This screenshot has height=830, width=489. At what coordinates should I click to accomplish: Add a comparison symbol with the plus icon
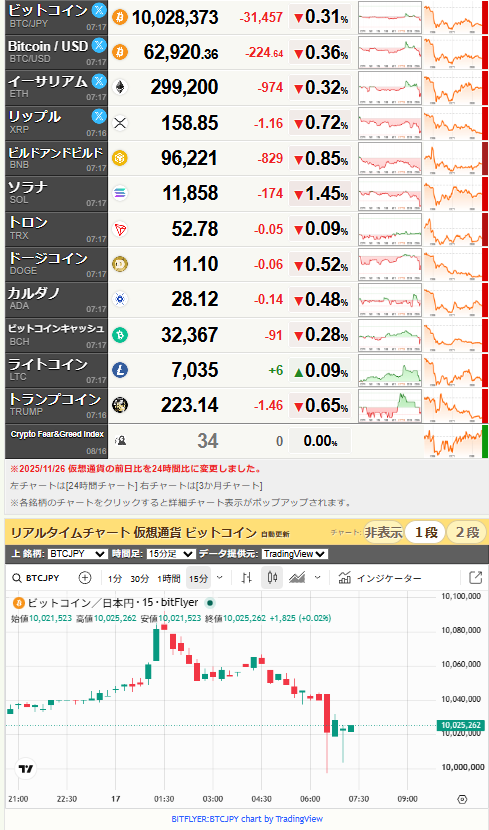[x=85, y=578]
